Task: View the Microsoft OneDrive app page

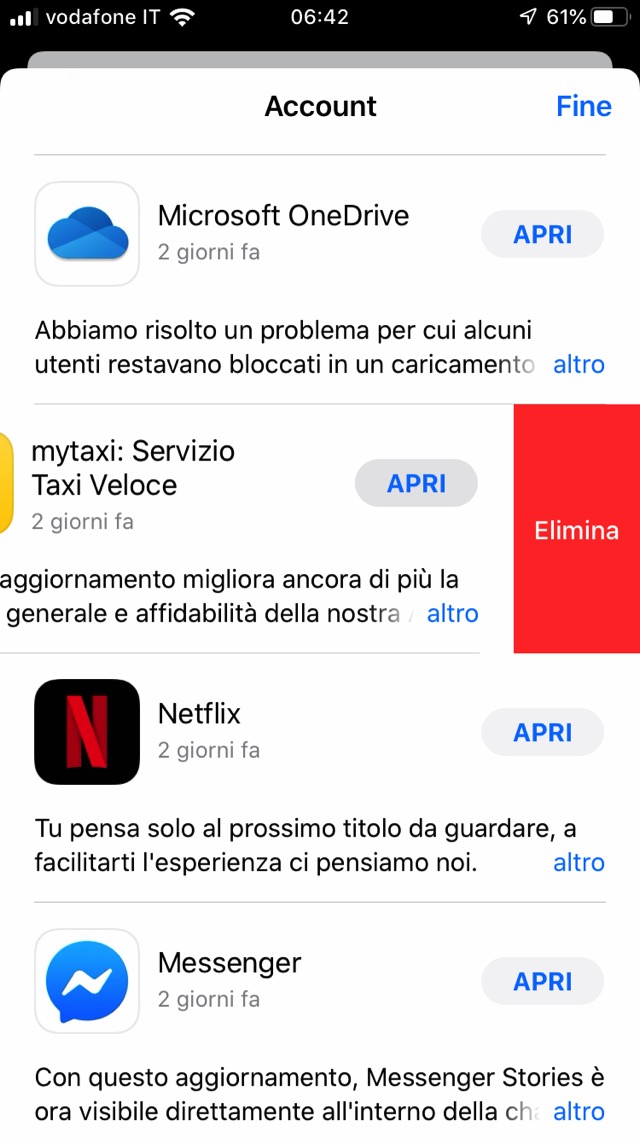Action: tap(87, 234)
